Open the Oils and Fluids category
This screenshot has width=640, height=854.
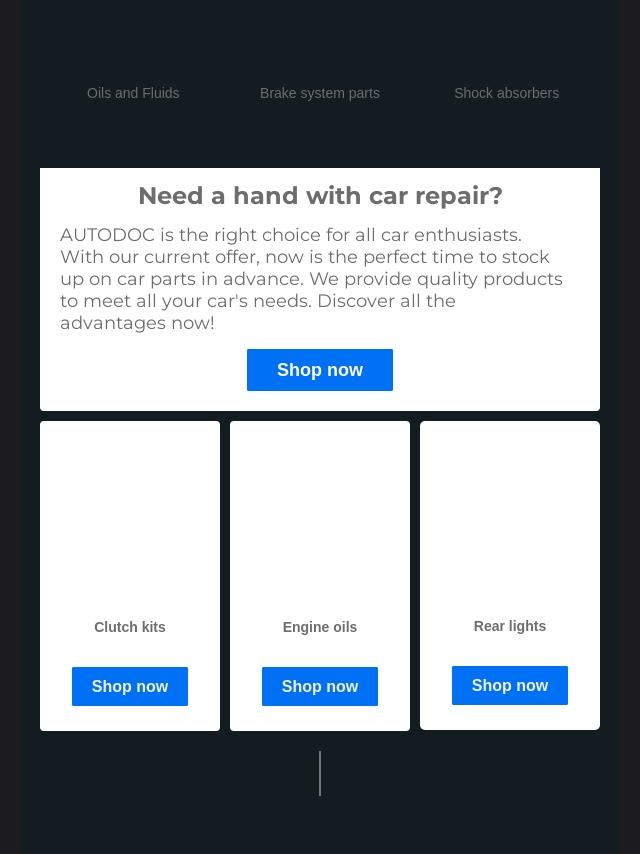[x=133, y=93]
